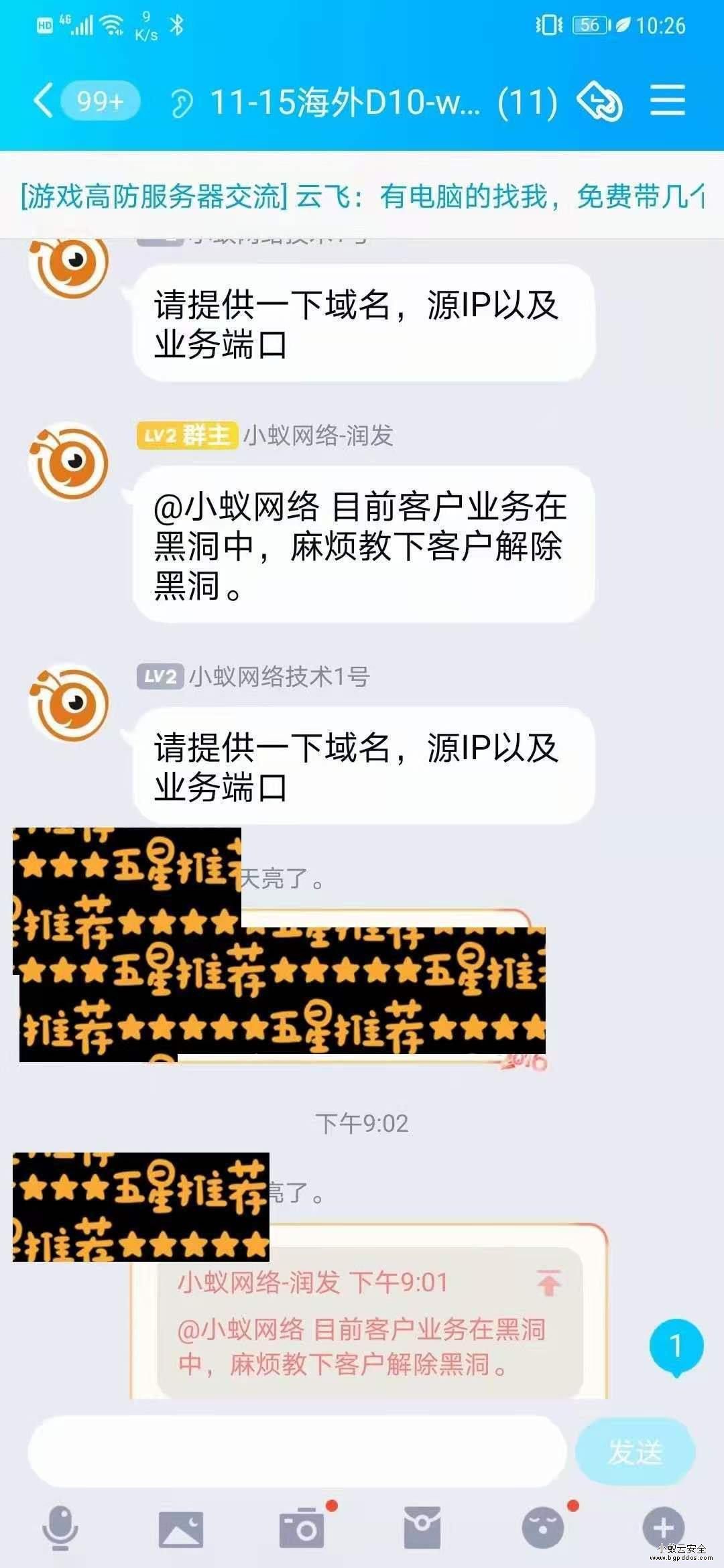Record a voice message with microphone

tap(60, 1528)
